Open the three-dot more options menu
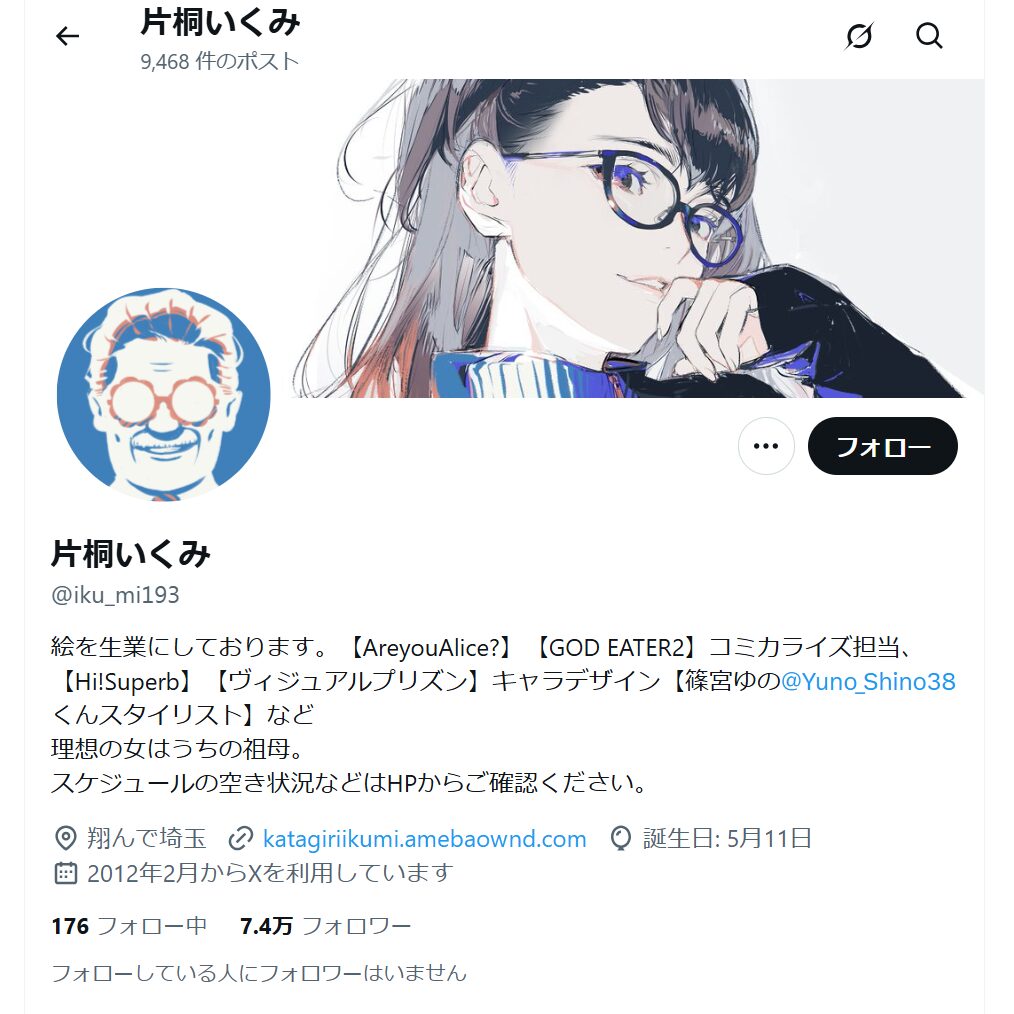The height and width of the screenshot is (1014, 1014). pos(766,446)
